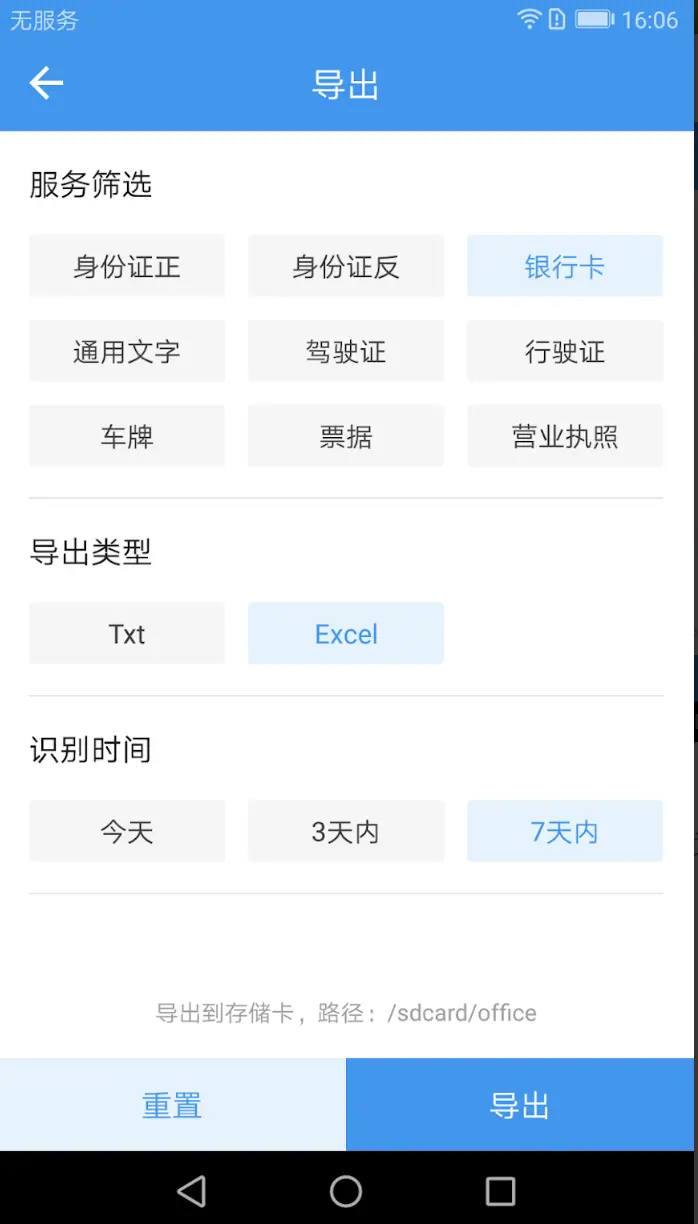Image resolution: width=698 pixels, height=1224 pixels.
Task: Select 票据 as service filter
Action: click(x=346, y=436)
